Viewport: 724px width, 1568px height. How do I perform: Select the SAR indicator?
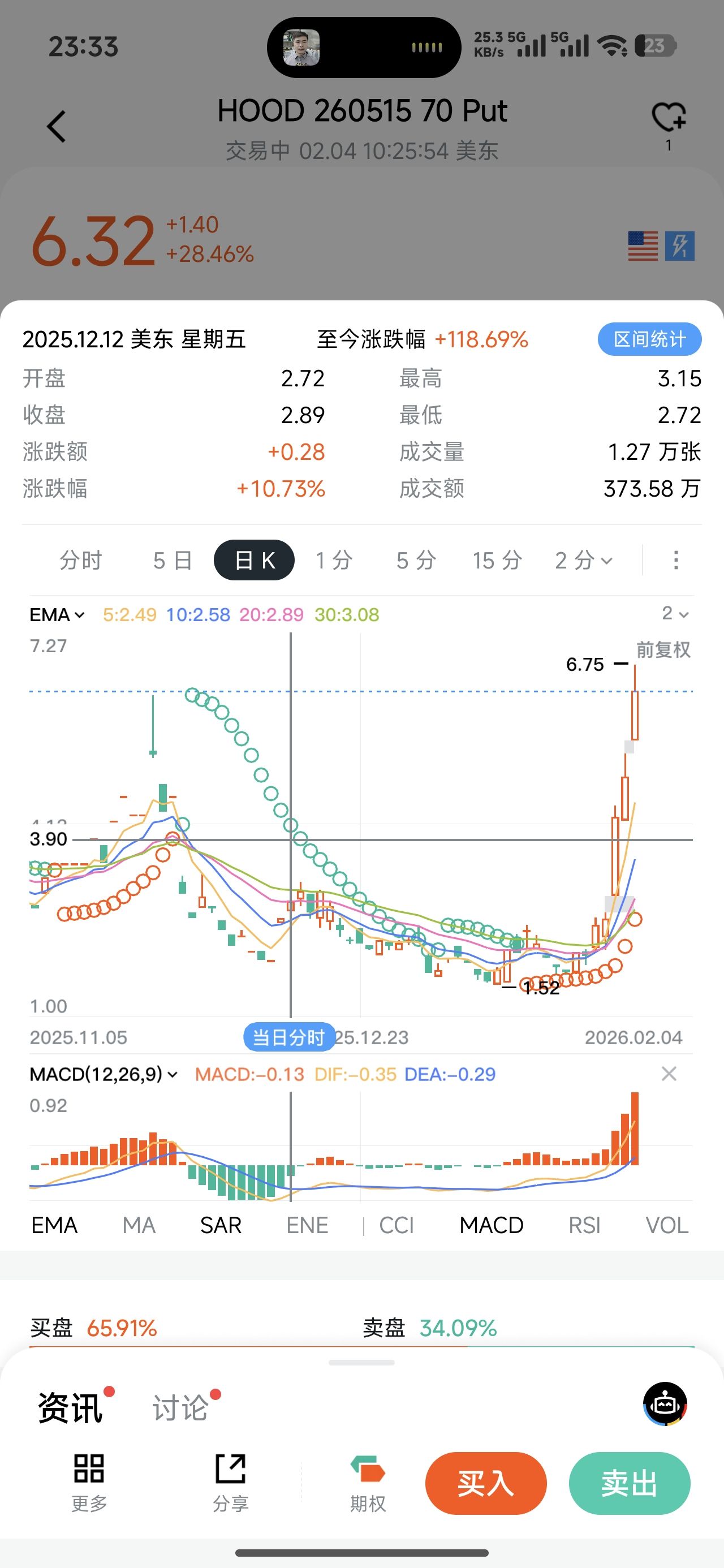pos(221,1225)
